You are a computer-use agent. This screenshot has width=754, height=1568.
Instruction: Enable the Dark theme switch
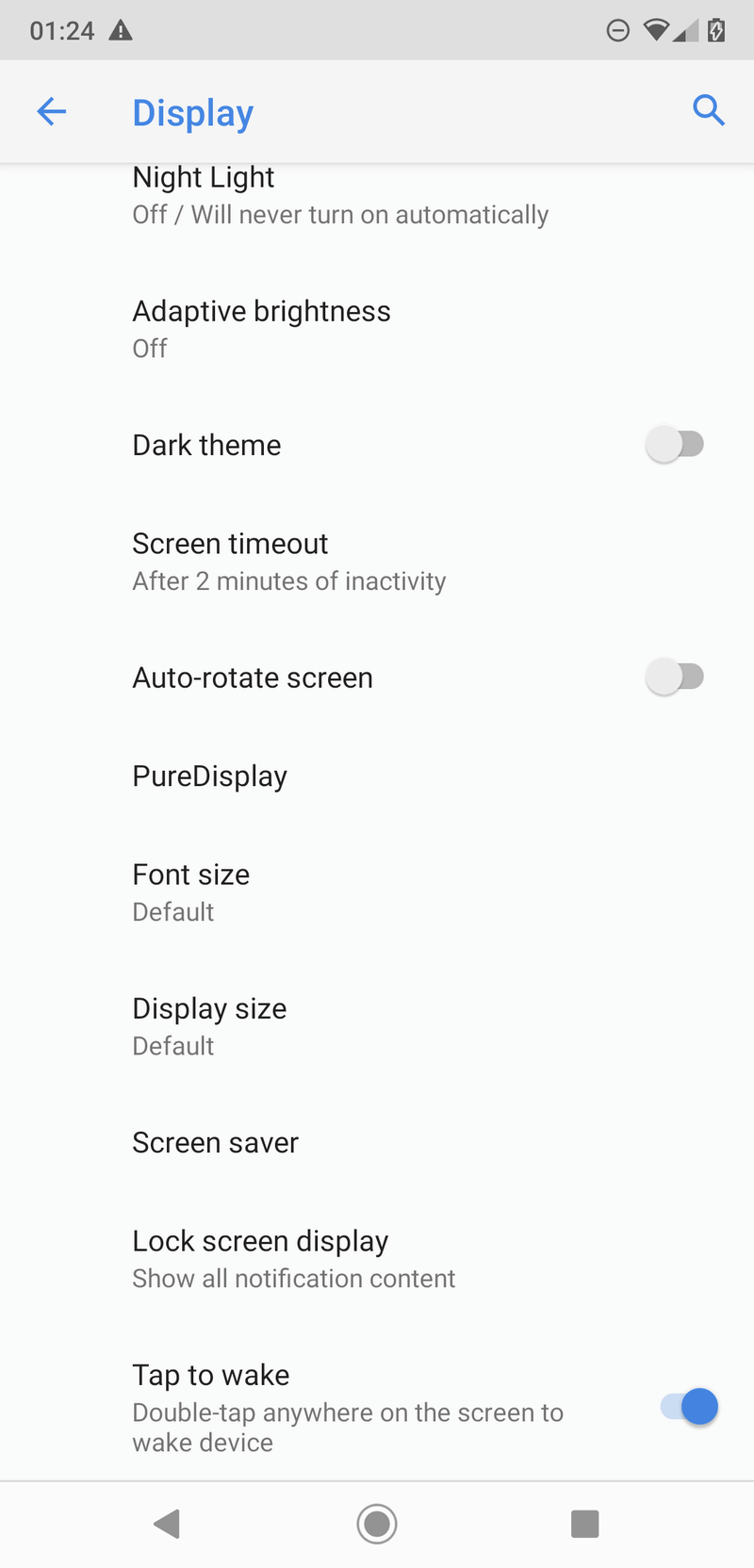pos(675,444)
